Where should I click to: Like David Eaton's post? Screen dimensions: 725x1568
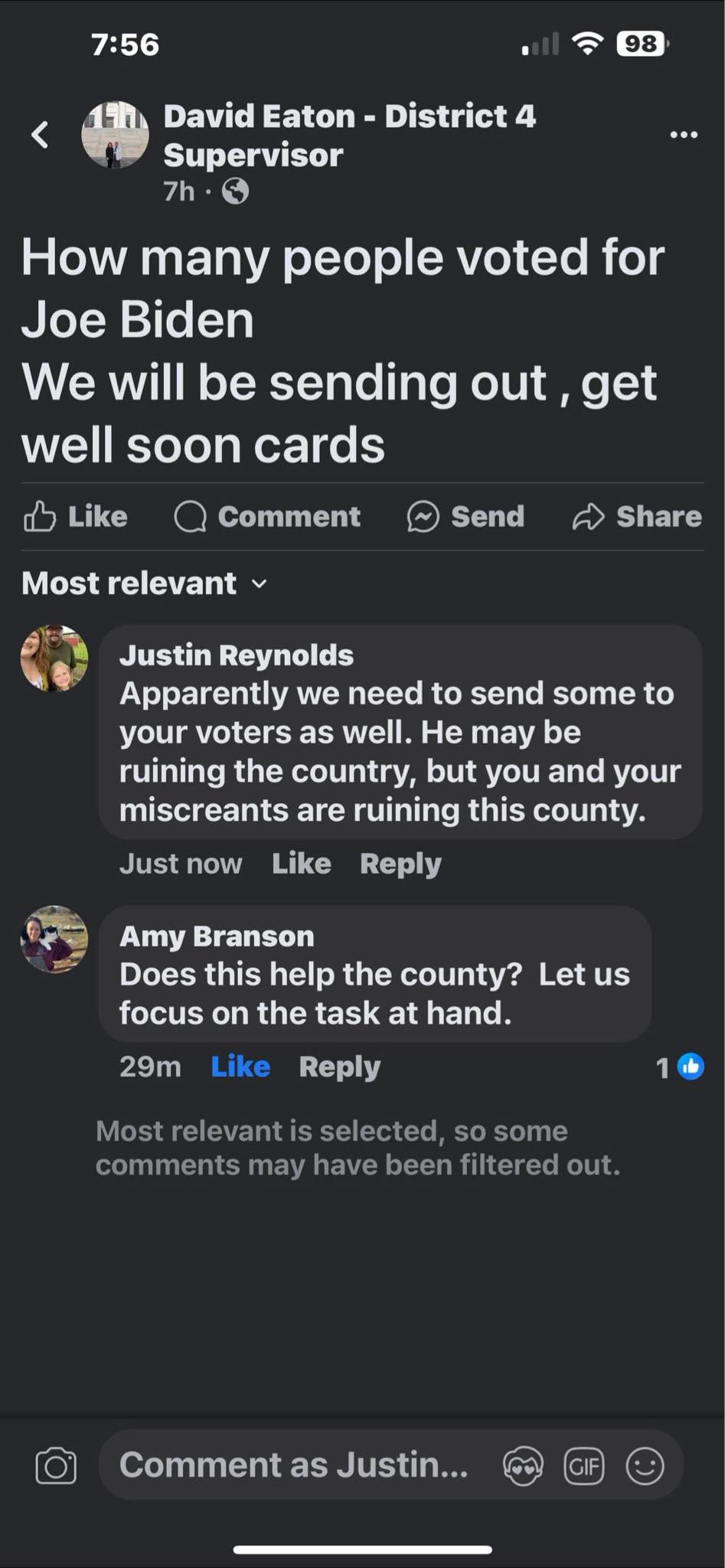(76, 517)
